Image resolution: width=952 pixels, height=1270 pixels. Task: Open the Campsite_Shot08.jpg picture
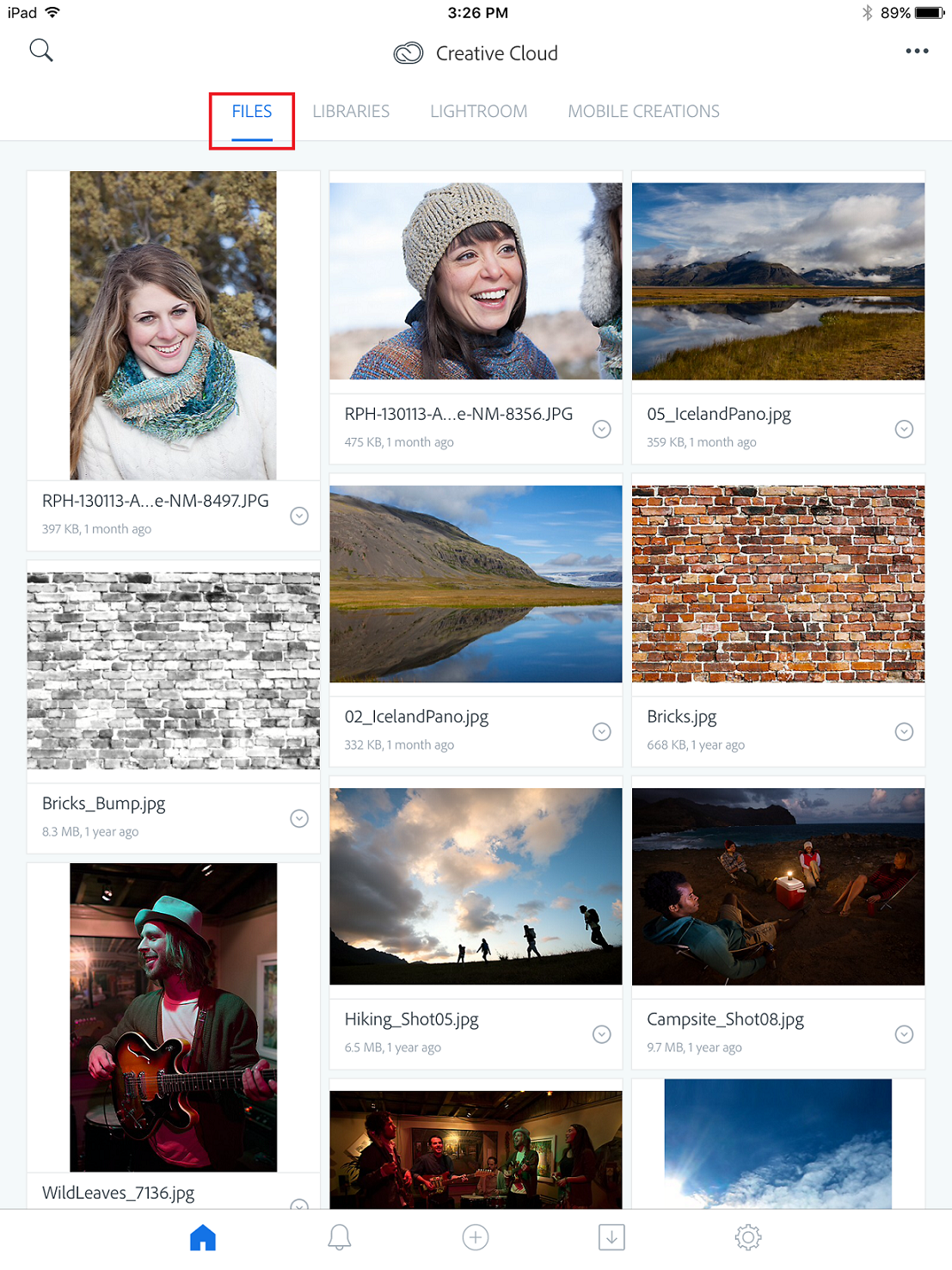tap(778, 886)
